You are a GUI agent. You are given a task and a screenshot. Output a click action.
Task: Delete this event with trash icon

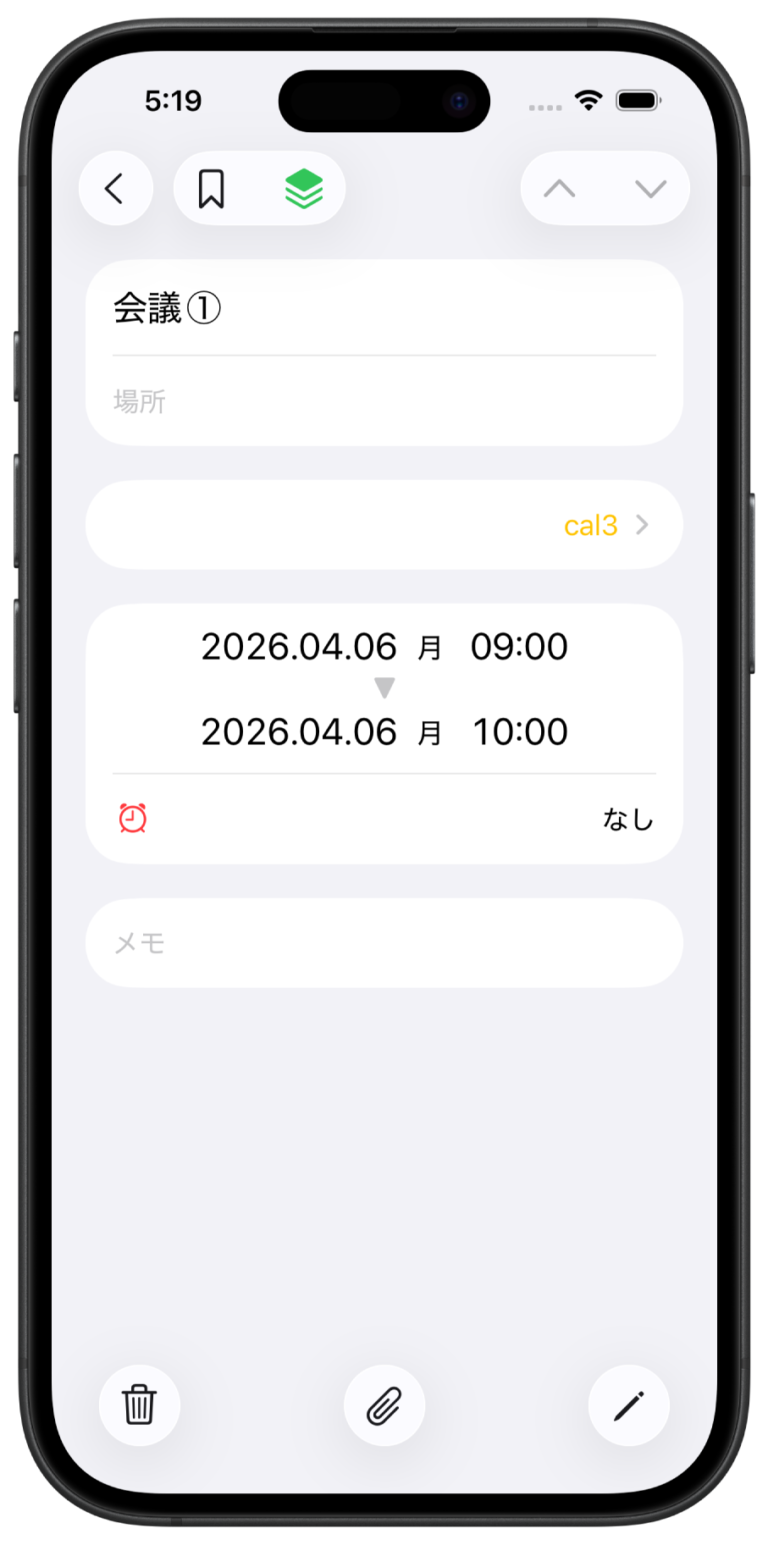[x=139, y=1405]
